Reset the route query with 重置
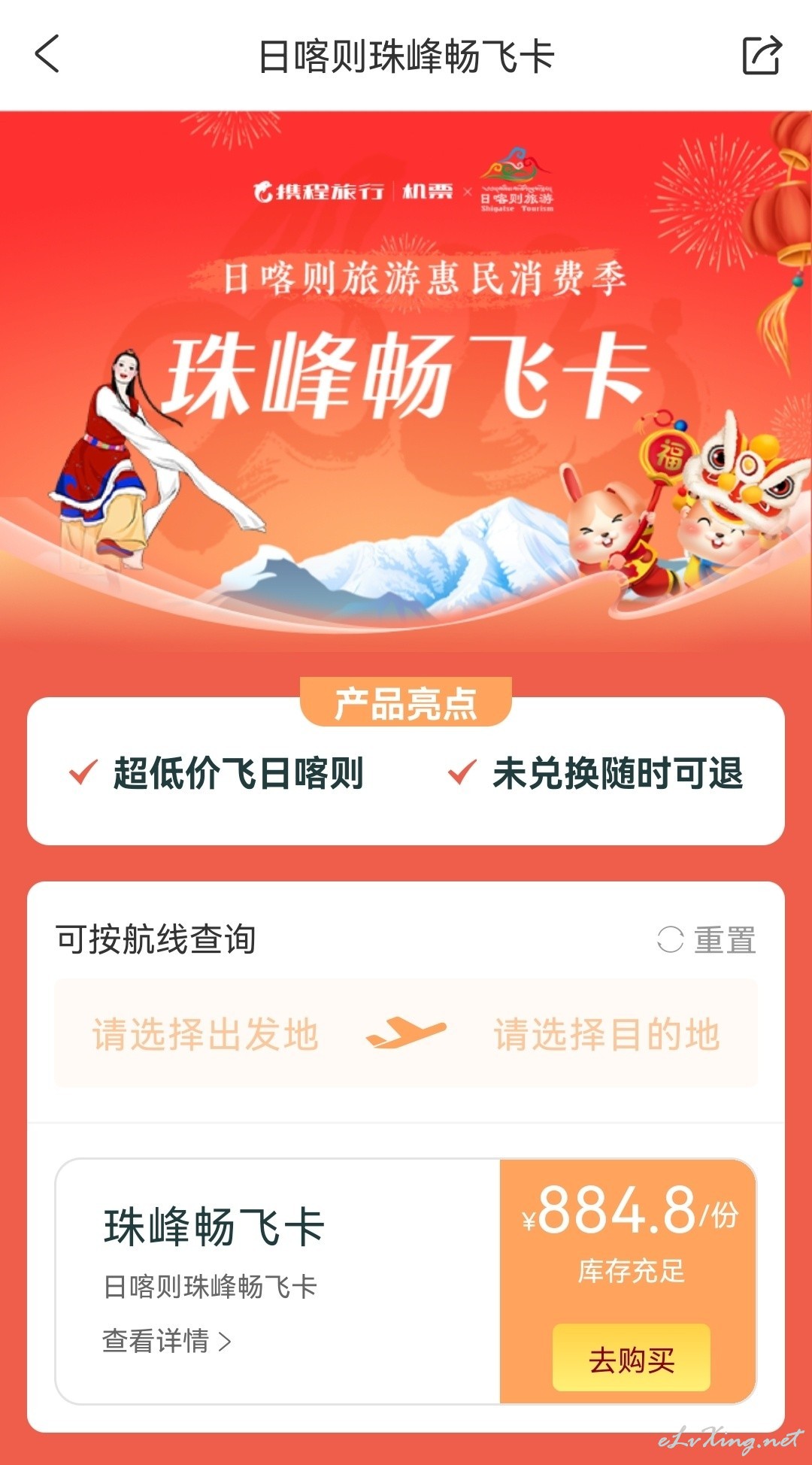812x1465 pixels. pos(707,940)
